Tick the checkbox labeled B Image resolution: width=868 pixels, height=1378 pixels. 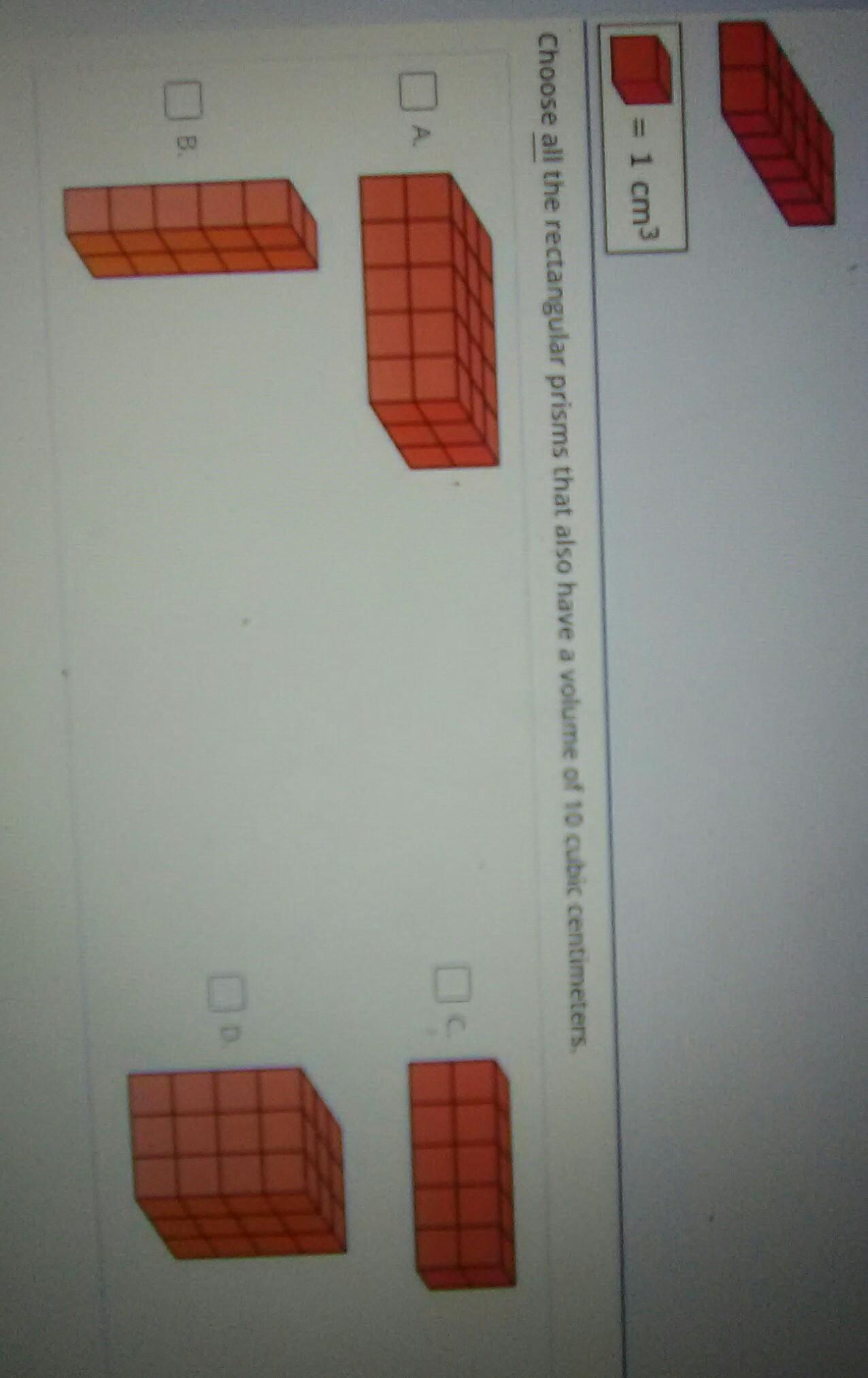point(183,100)
